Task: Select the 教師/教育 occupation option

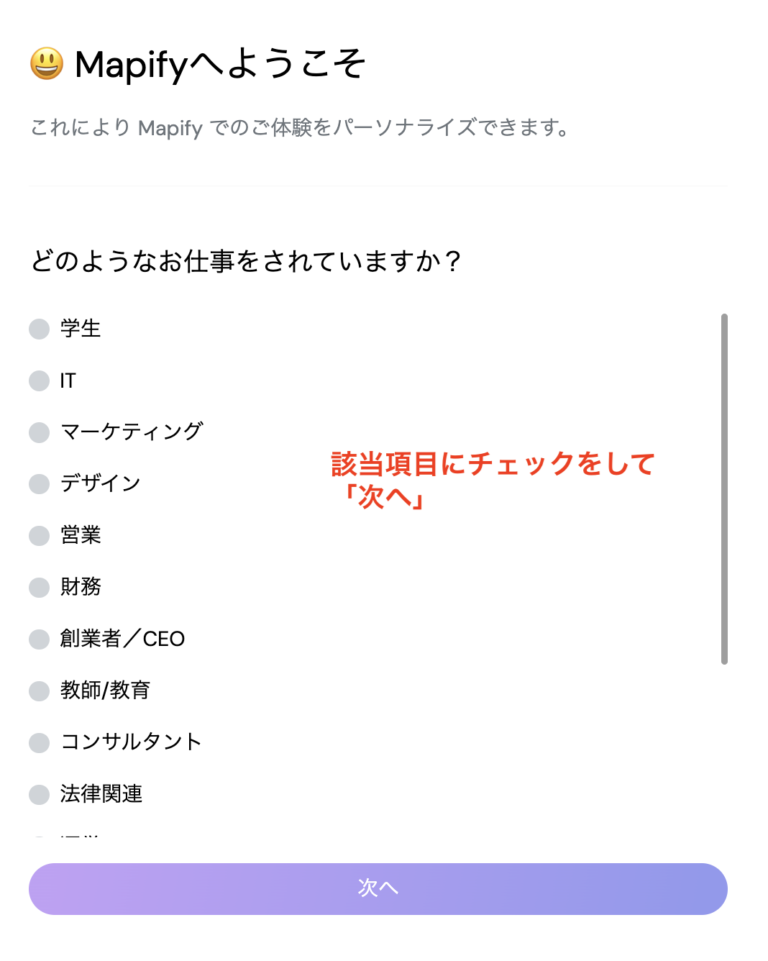Action: coord(38,690)
